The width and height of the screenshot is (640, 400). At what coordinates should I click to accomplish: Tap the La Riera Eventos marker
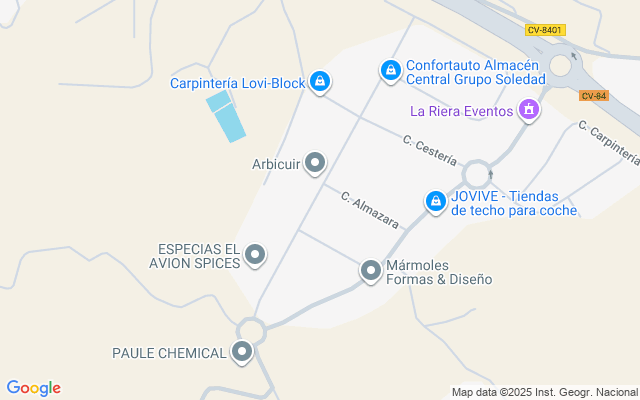tap(529, 110)
